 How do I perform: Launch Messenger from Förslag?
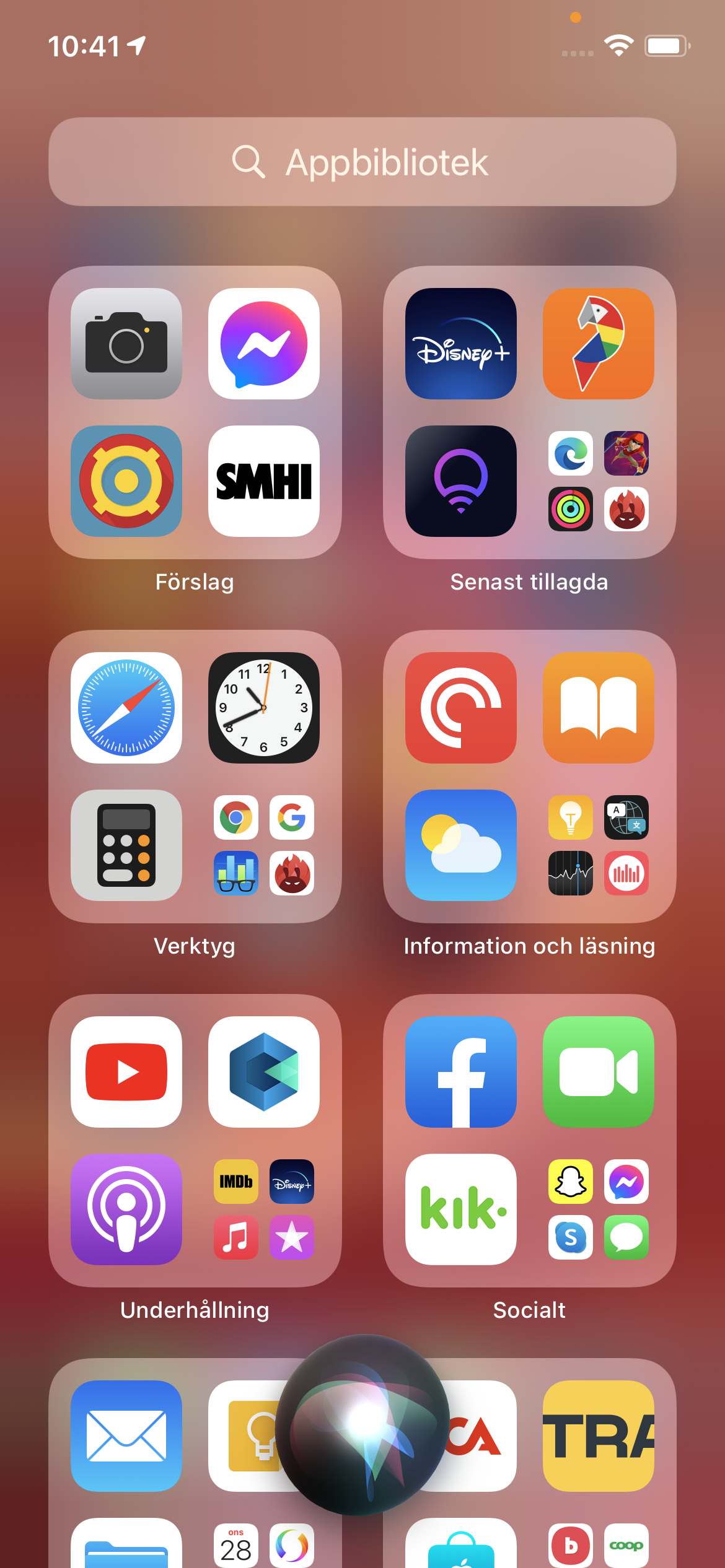[264, 343]
